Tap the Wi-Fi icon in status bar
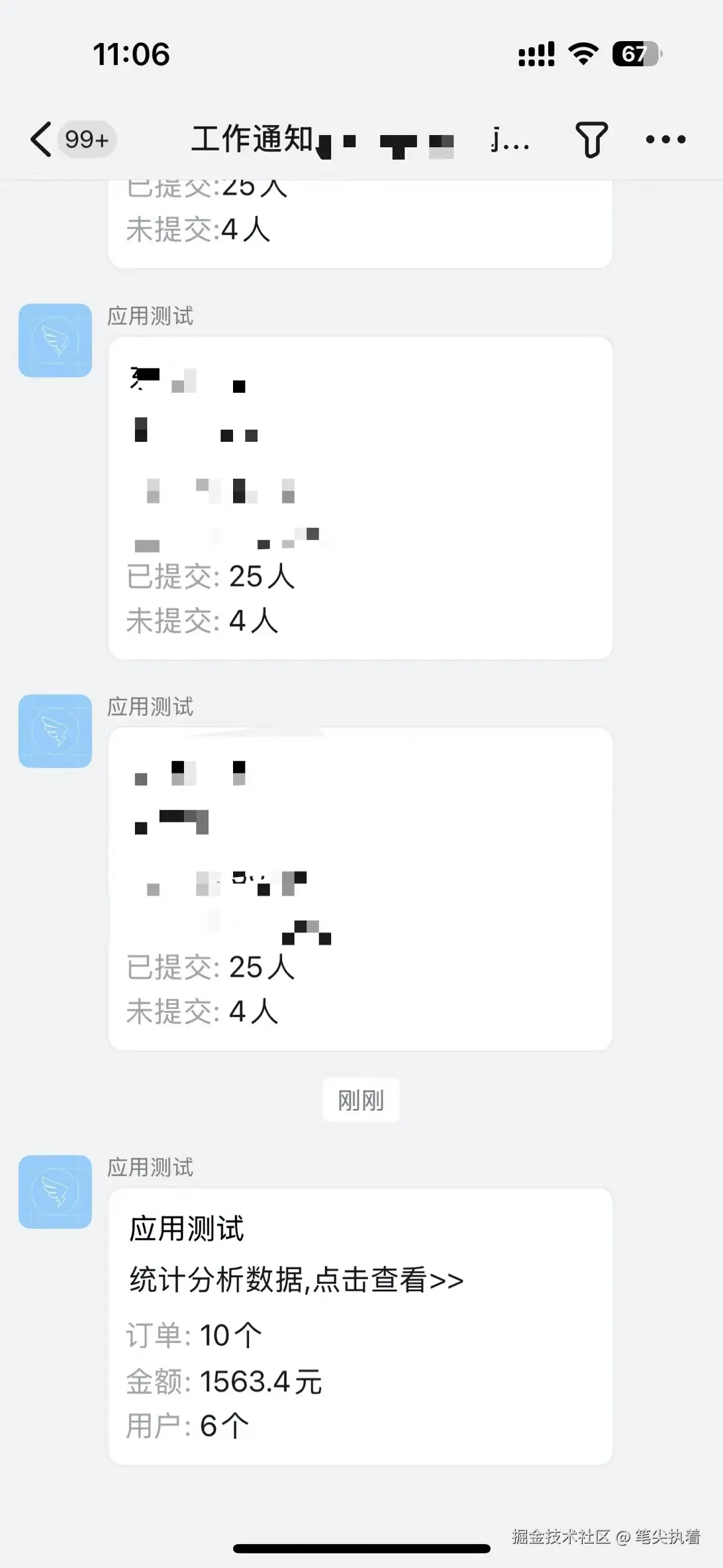723x1568 pixels. pos(581,56)
